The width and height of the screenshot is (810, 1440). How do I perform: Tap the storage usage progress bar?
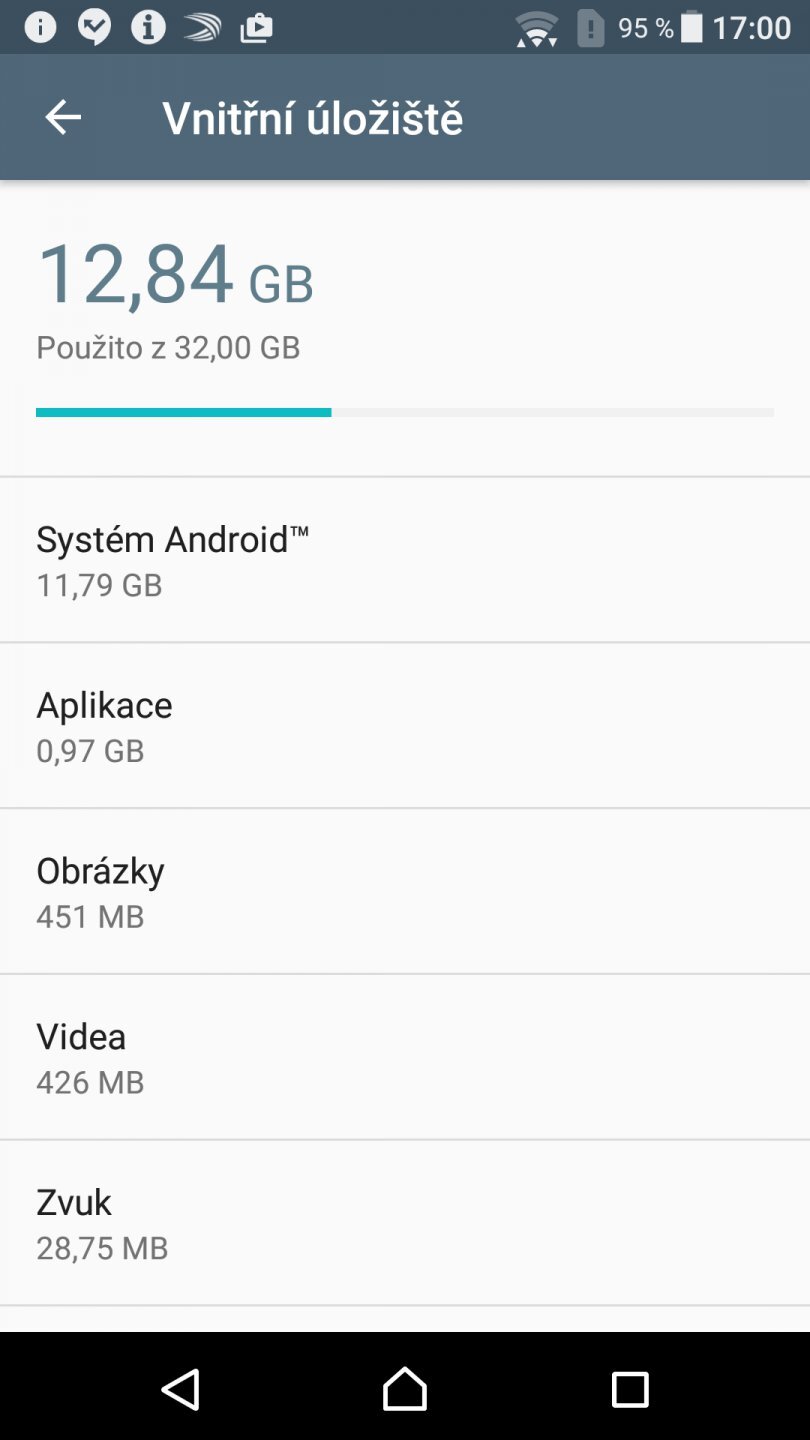tap(405, 411)
